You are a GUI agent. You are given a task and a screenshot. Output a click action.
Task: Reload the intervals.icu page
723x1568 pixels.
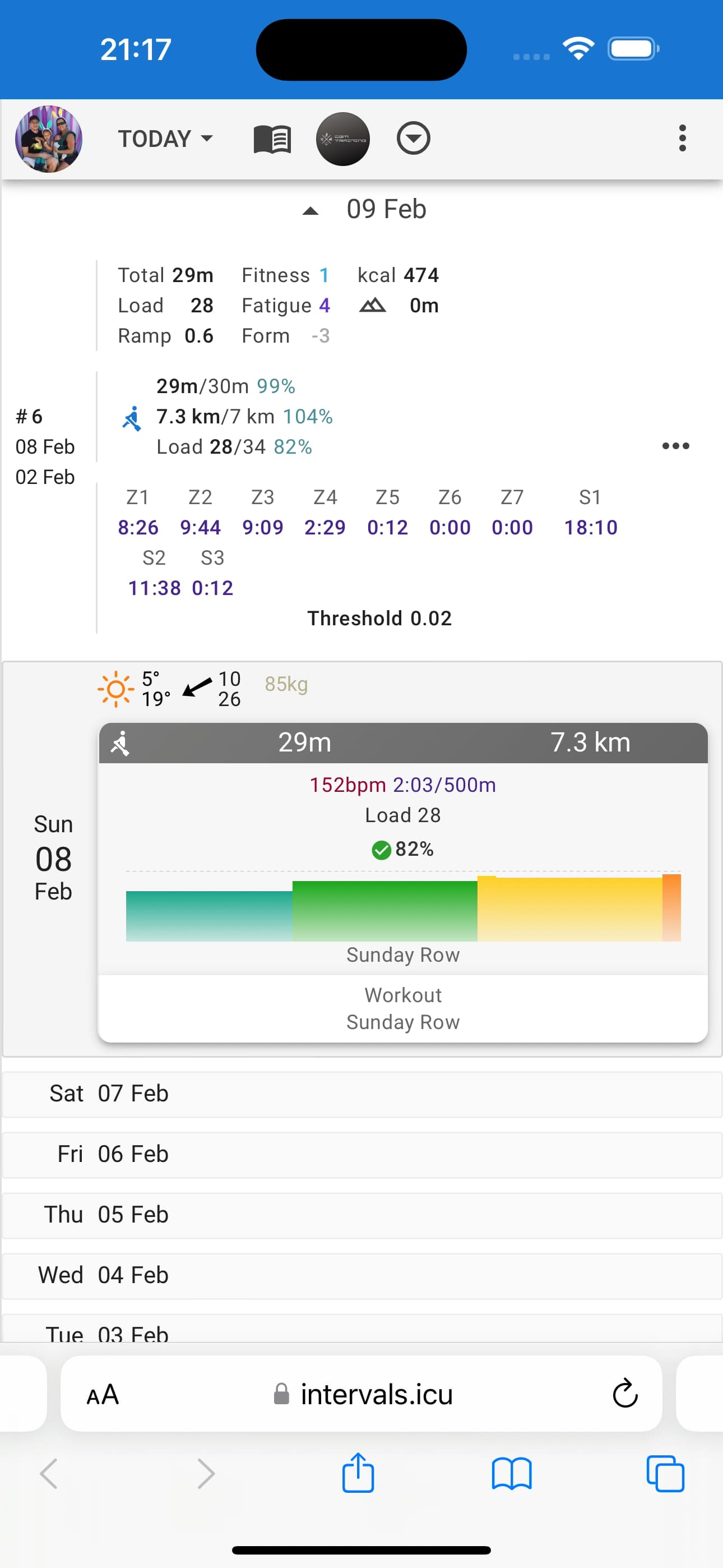(624, 1394)
